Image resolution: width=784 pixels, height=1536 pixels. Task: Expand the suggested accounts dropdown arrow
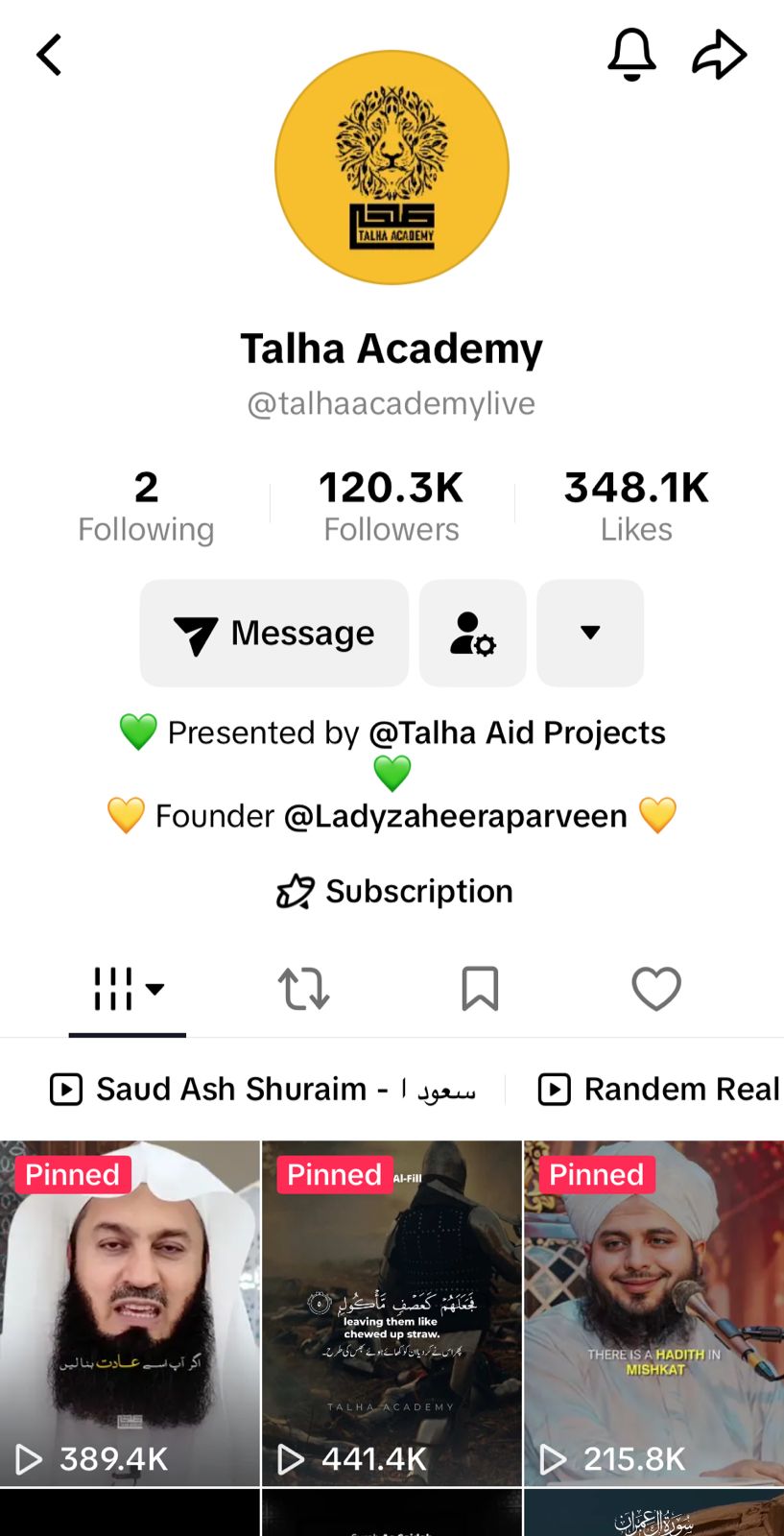point(590,634)
